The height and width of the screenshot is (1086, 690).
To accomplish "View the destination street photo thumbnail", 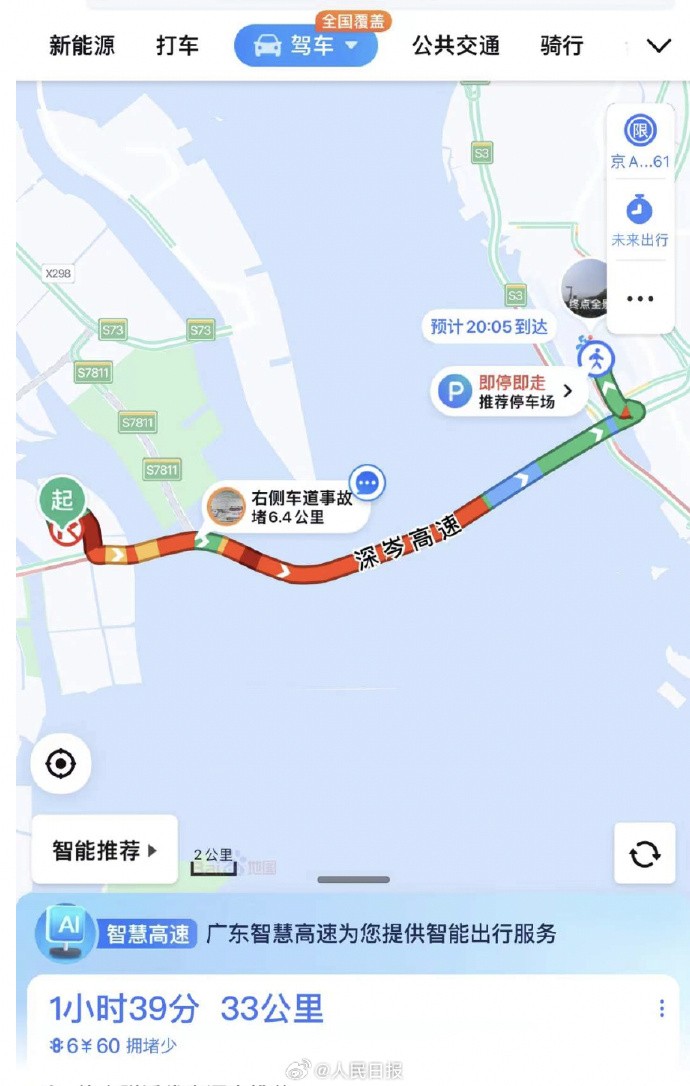I will pyautogui.click(x=586, y=288).
